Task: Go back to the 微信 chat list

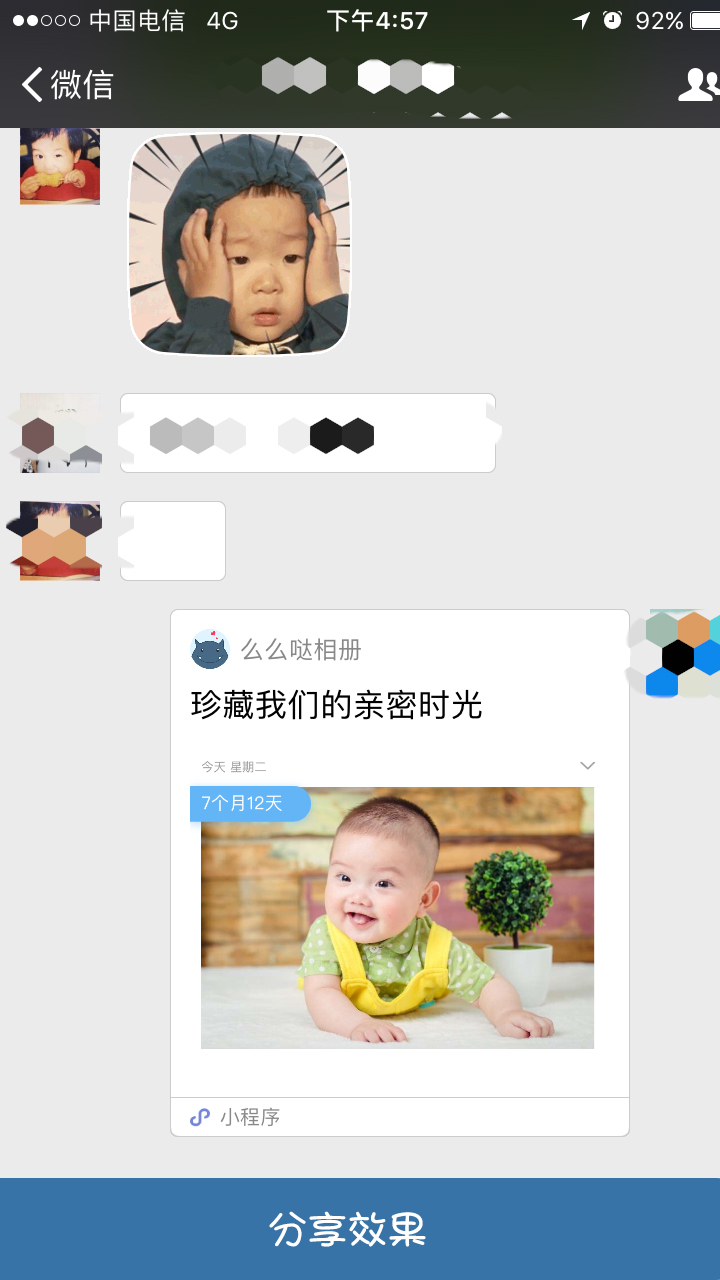Action: click(x=68, y=85)
